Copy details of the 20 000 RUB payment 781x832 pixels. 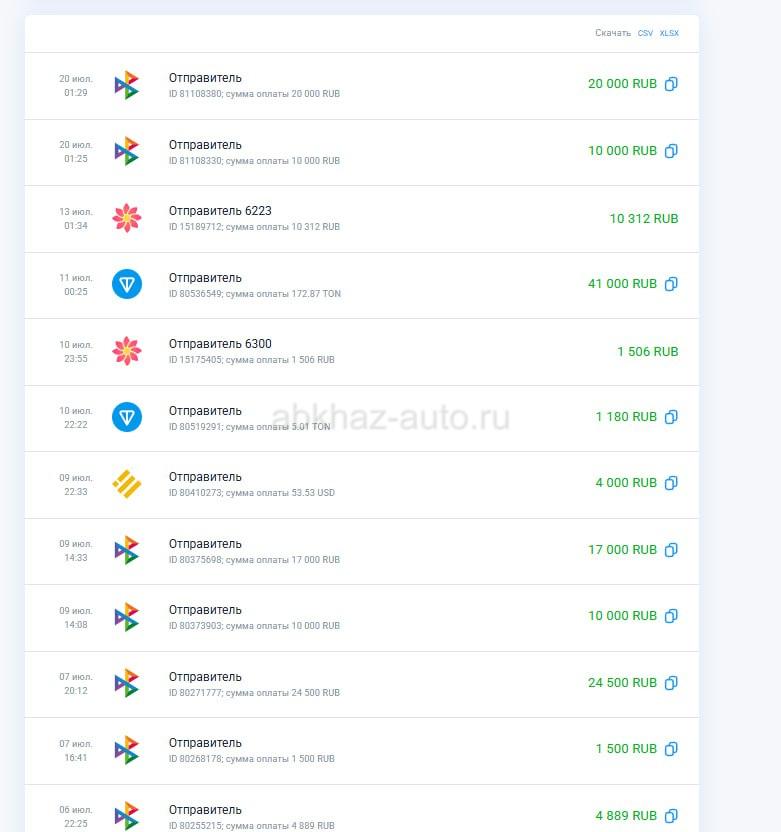pos(671,84)
